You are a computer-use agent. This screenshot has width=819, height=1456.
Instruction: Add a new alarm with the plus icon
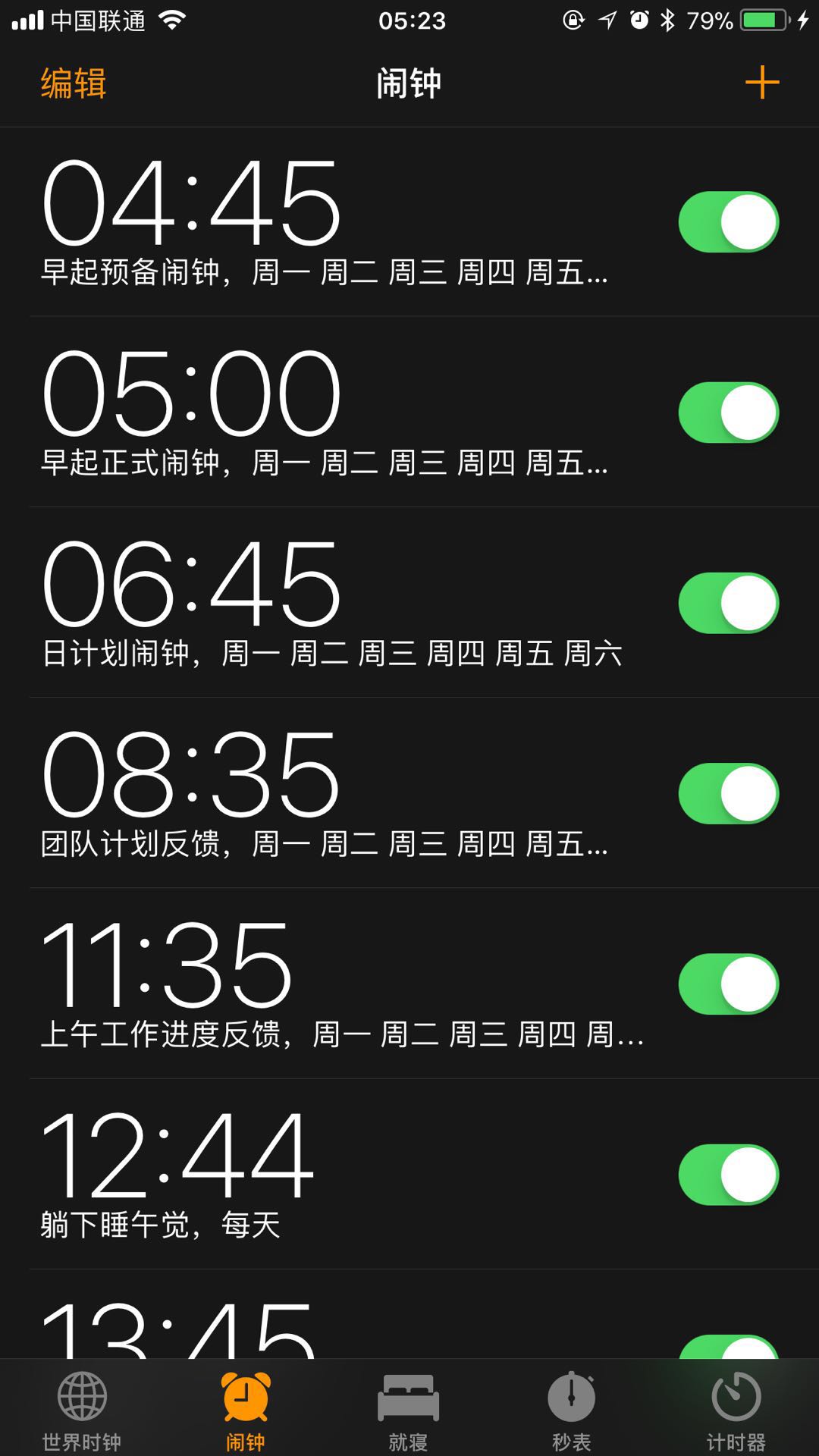(x=762, y=82)
